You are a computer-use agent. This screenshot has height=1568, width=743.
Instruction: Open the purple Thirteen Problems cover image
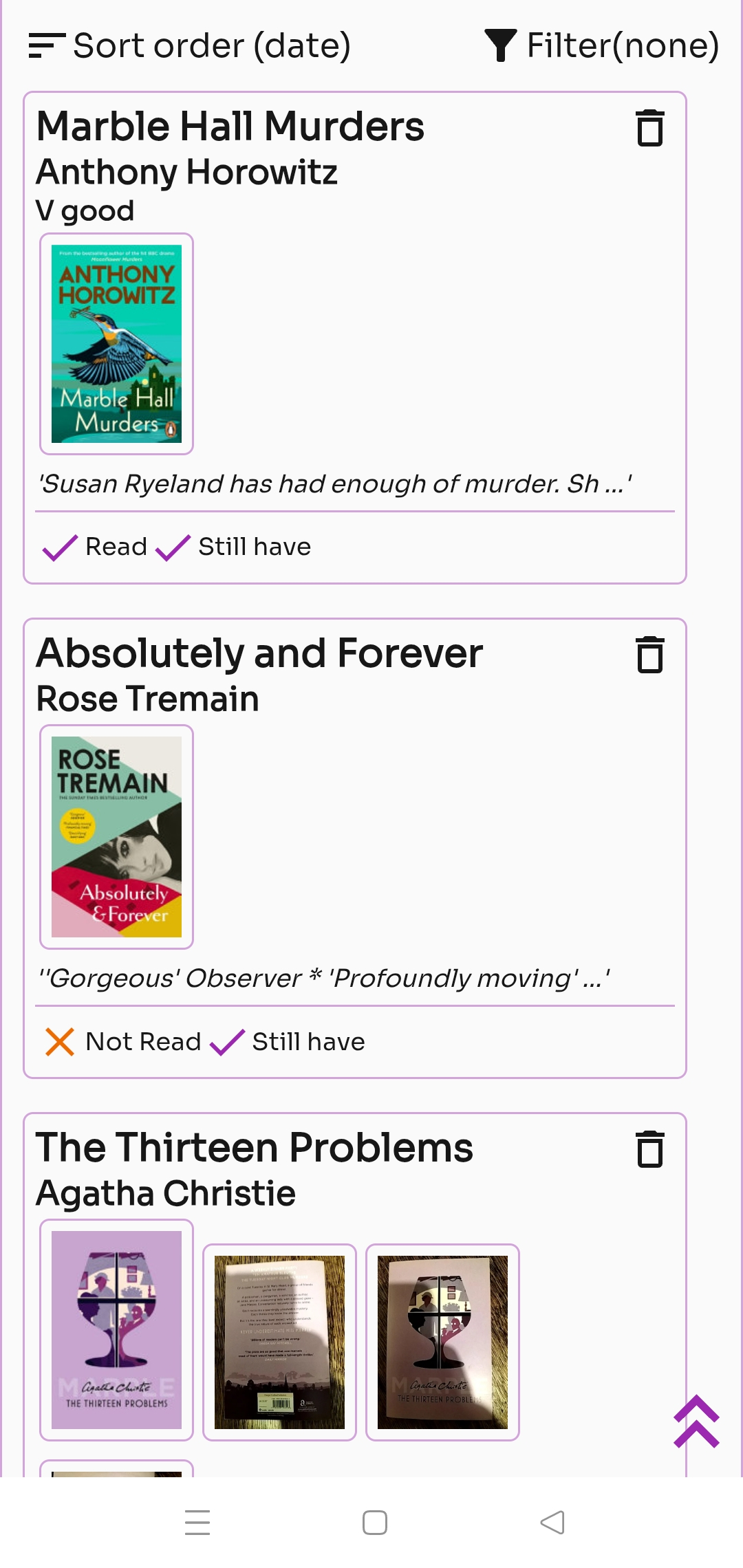point(116,1329)
